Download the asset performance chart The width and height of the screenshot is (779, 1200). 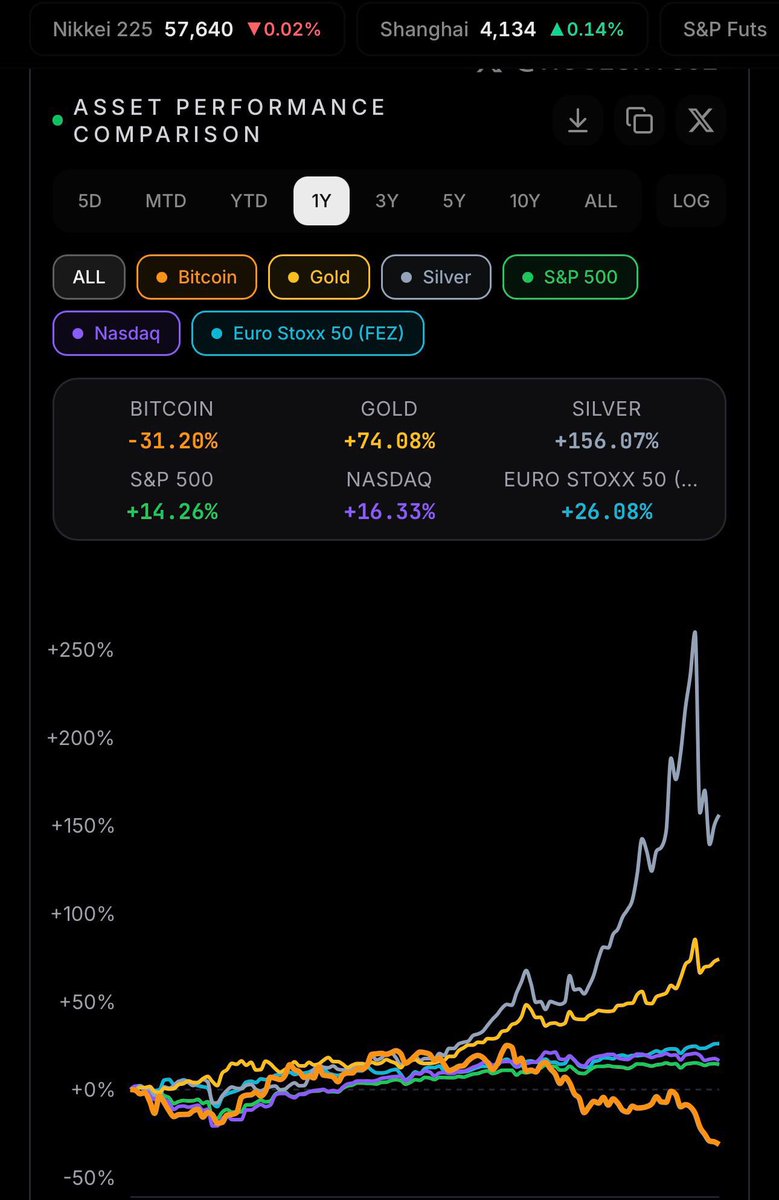click(x=577, y=121)
